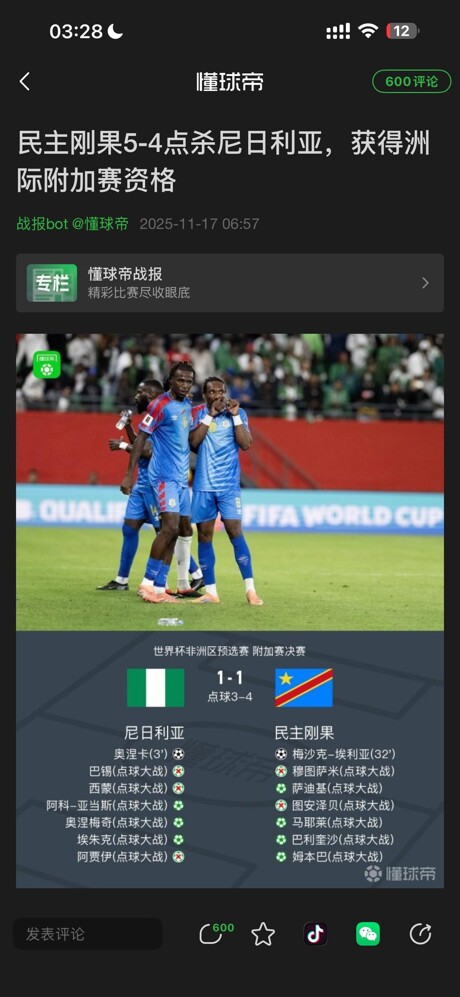
Task: Open the share arrow icon
Action: point(421,934)
